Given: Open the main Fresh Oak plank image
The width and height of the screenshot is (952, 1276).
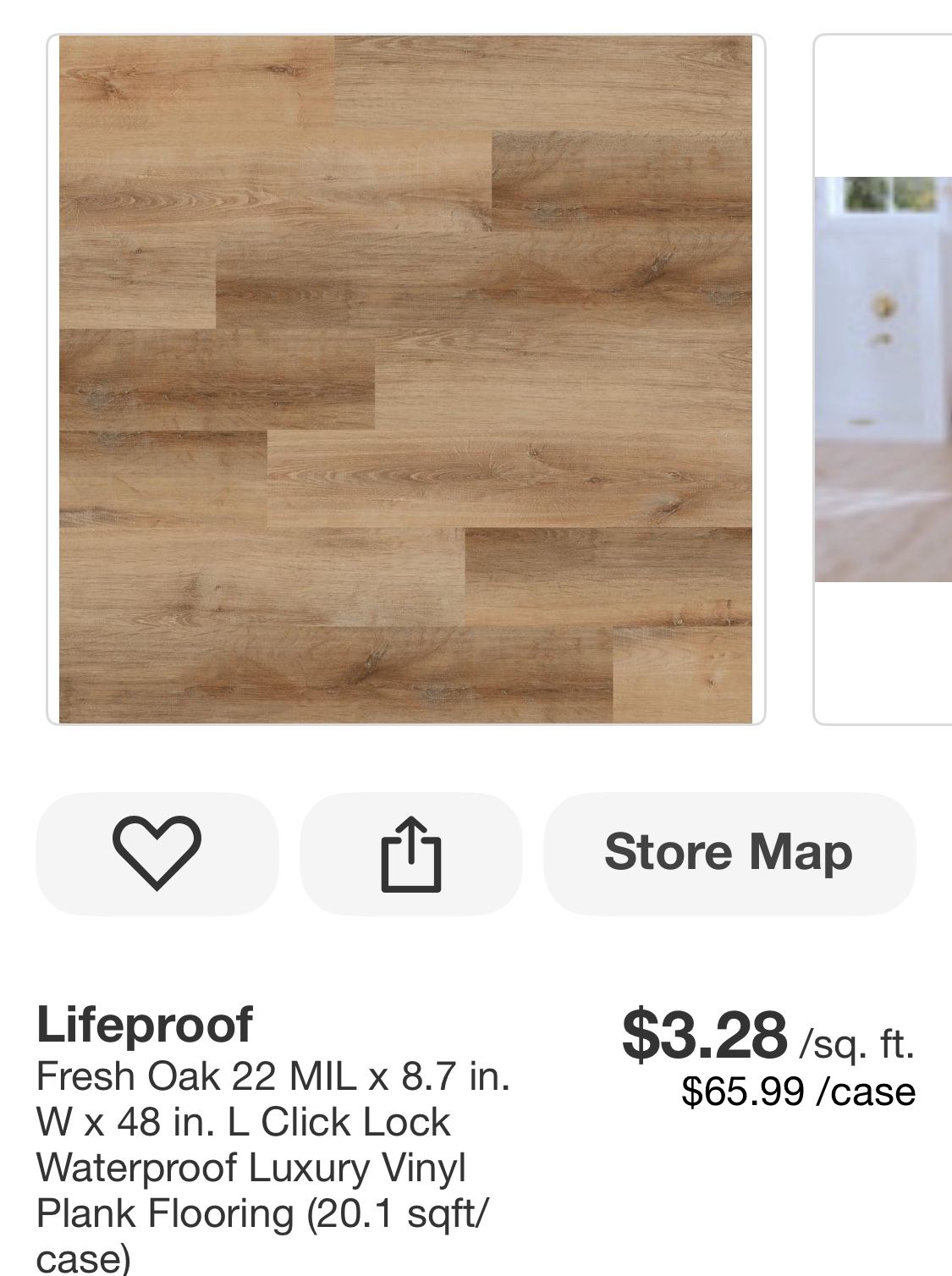Looking at the screenshot, I should tap(405, 379).
